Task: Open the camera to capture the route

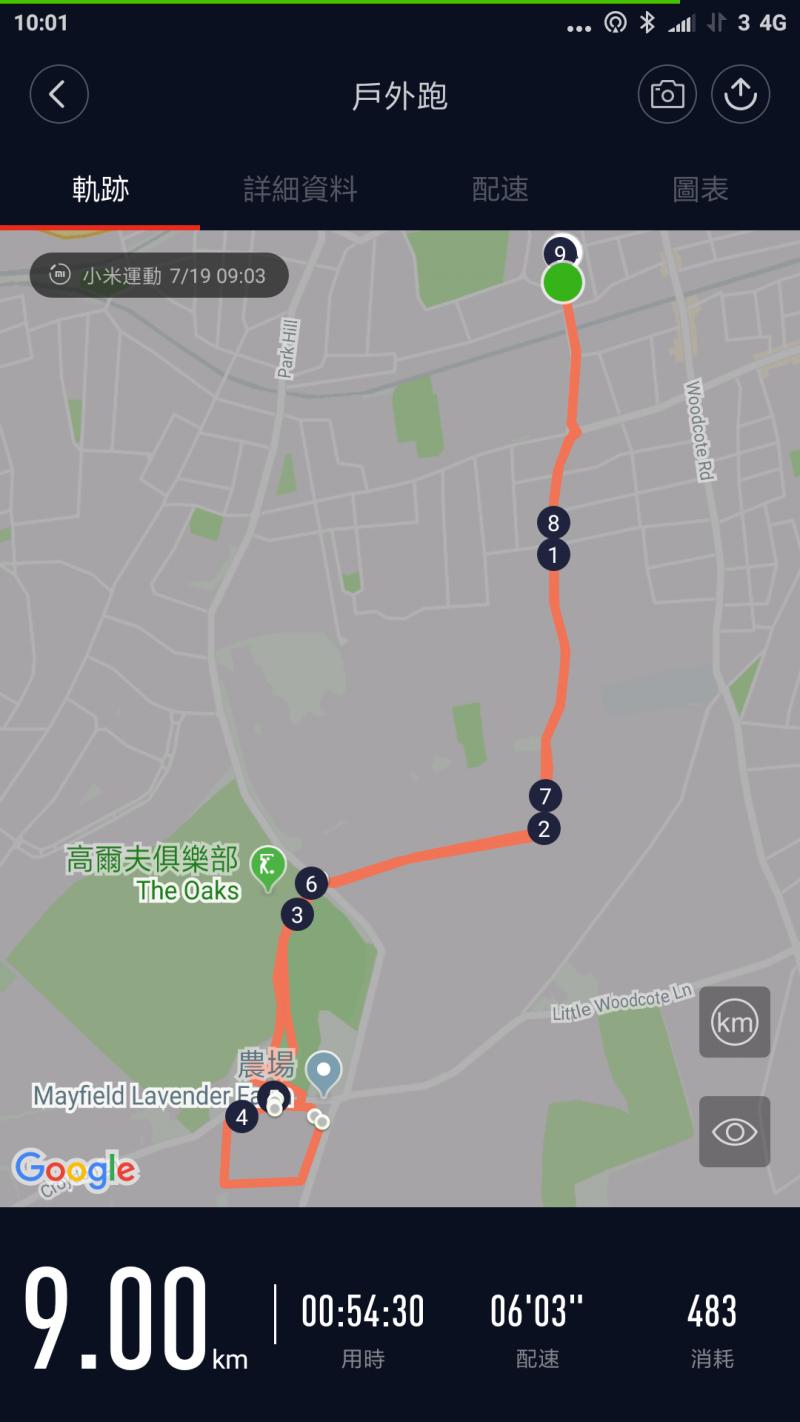Action: pos(667,95)
